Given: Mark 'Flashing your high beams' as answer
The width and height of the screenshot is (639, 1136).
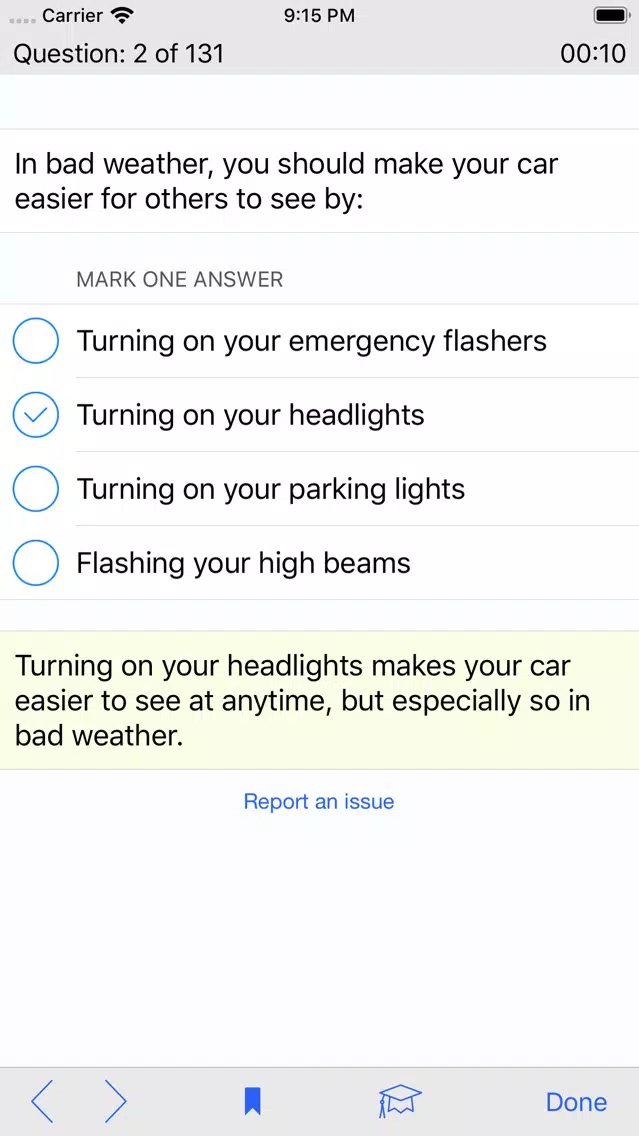Looking at the screenshot, I should pos(243,563).
